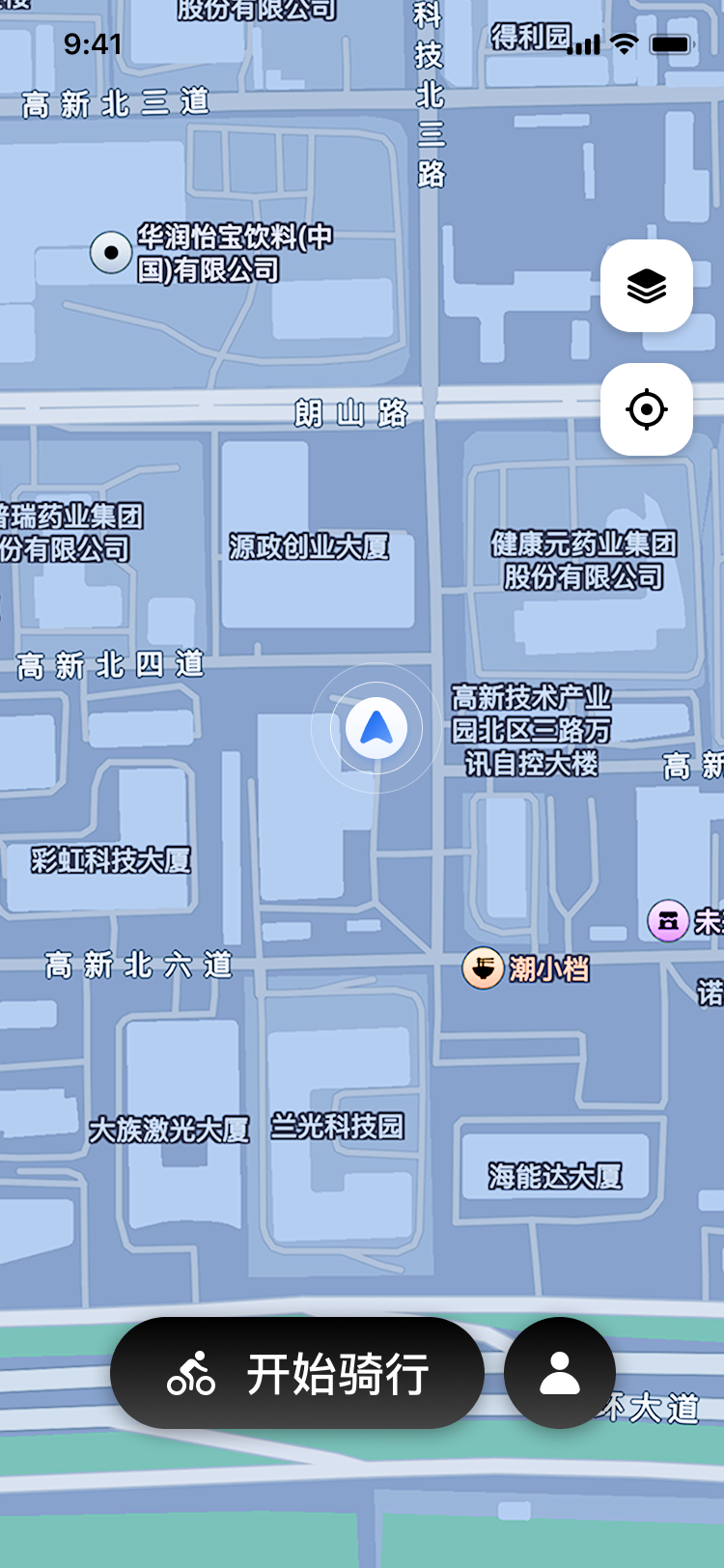Tap the locate-me crosshair icon

[646, 409]
